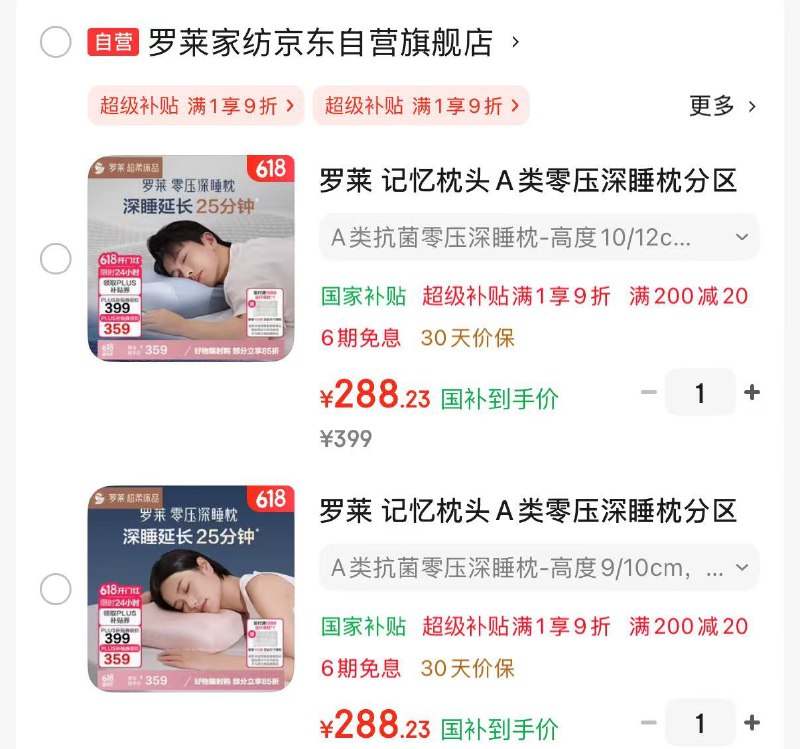This screenshot has height=749, width=800.
Task: Change the spec dropdown for 高度9/10cm pillow
Action: pos(539,568)
